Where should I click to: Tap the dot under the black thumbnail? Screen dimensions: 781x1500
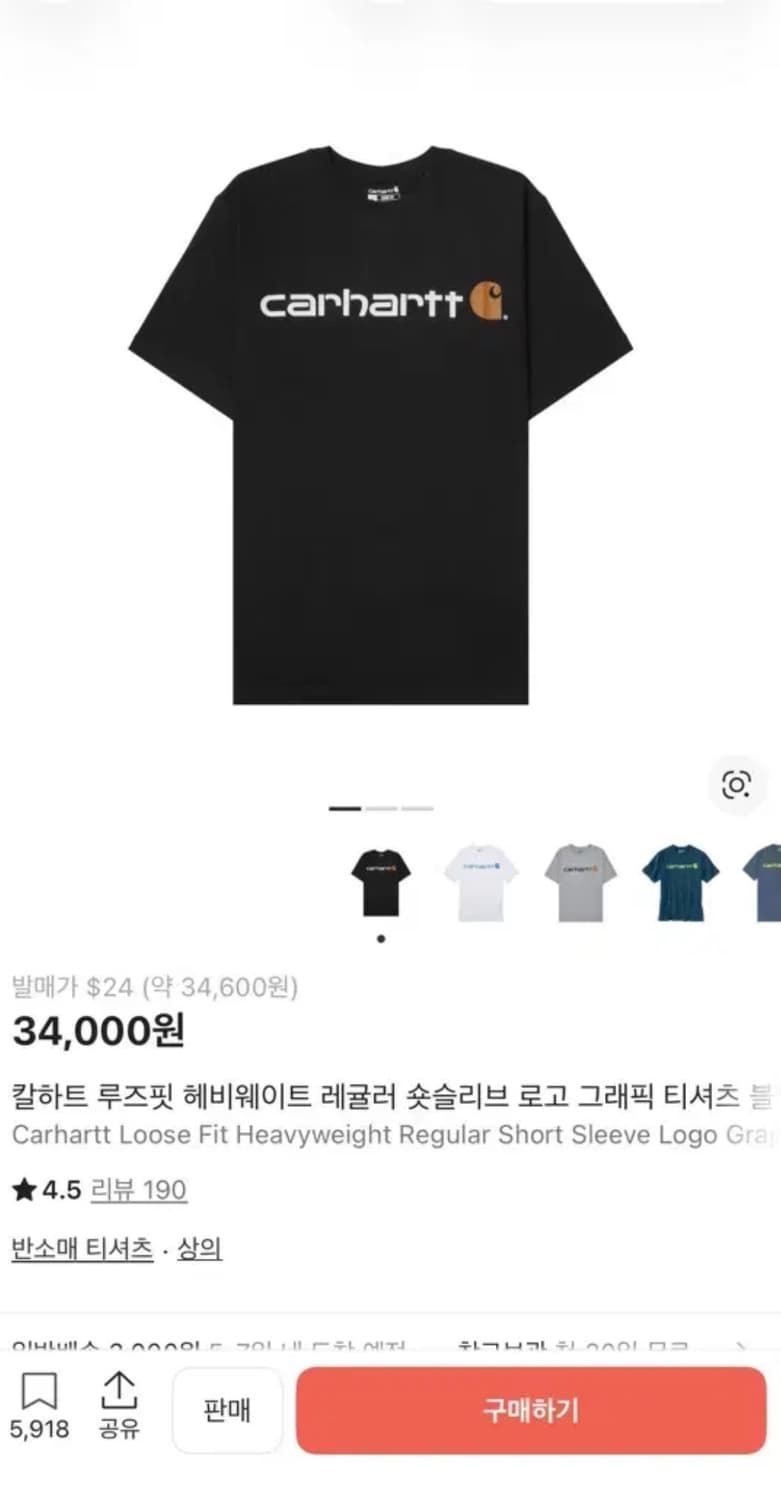pyautogui.click(x=381, y=938)
